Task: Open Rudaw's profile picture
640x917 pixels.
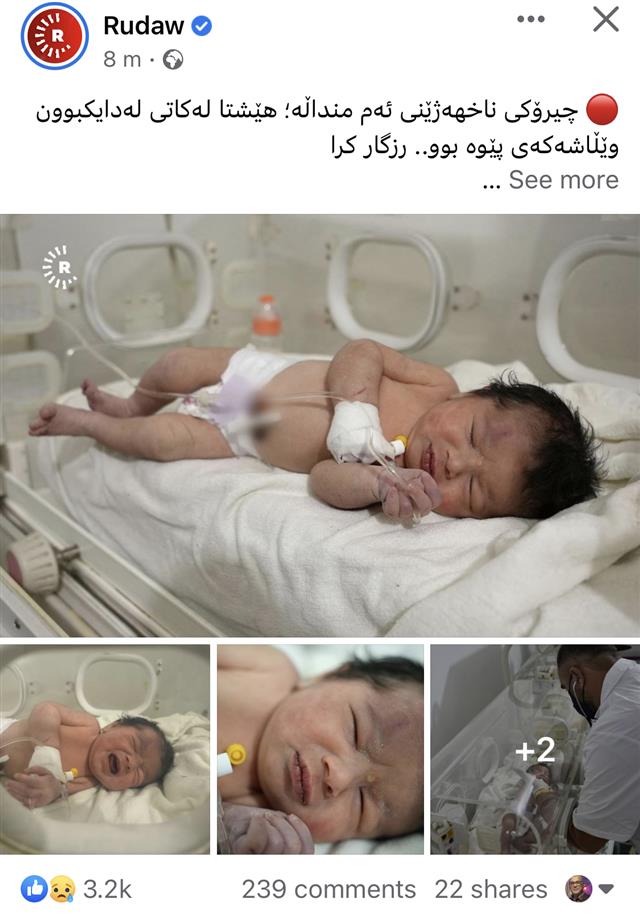Action: 55,36
